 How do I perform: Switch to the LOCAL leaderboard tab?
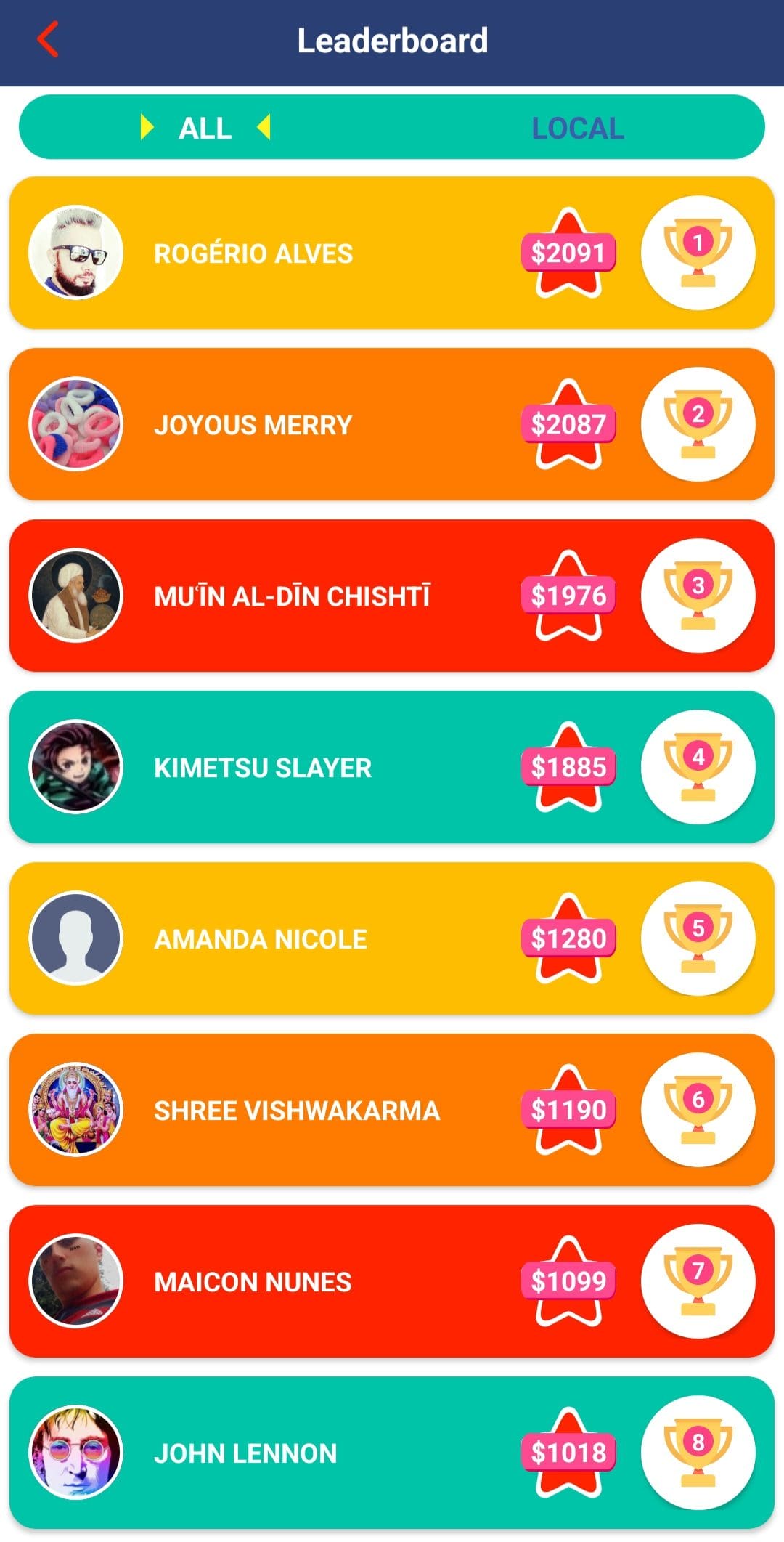578,129
